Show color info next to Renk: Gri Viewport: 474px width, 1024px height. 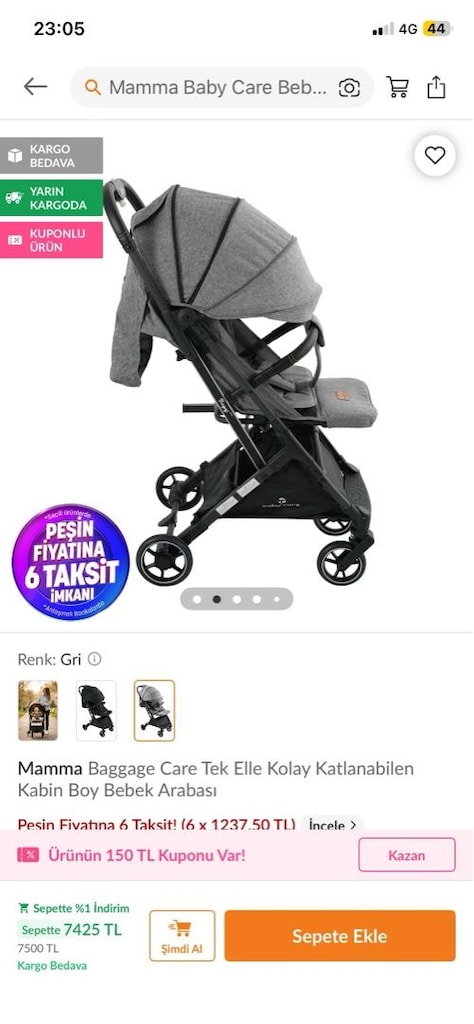(95, 659)
